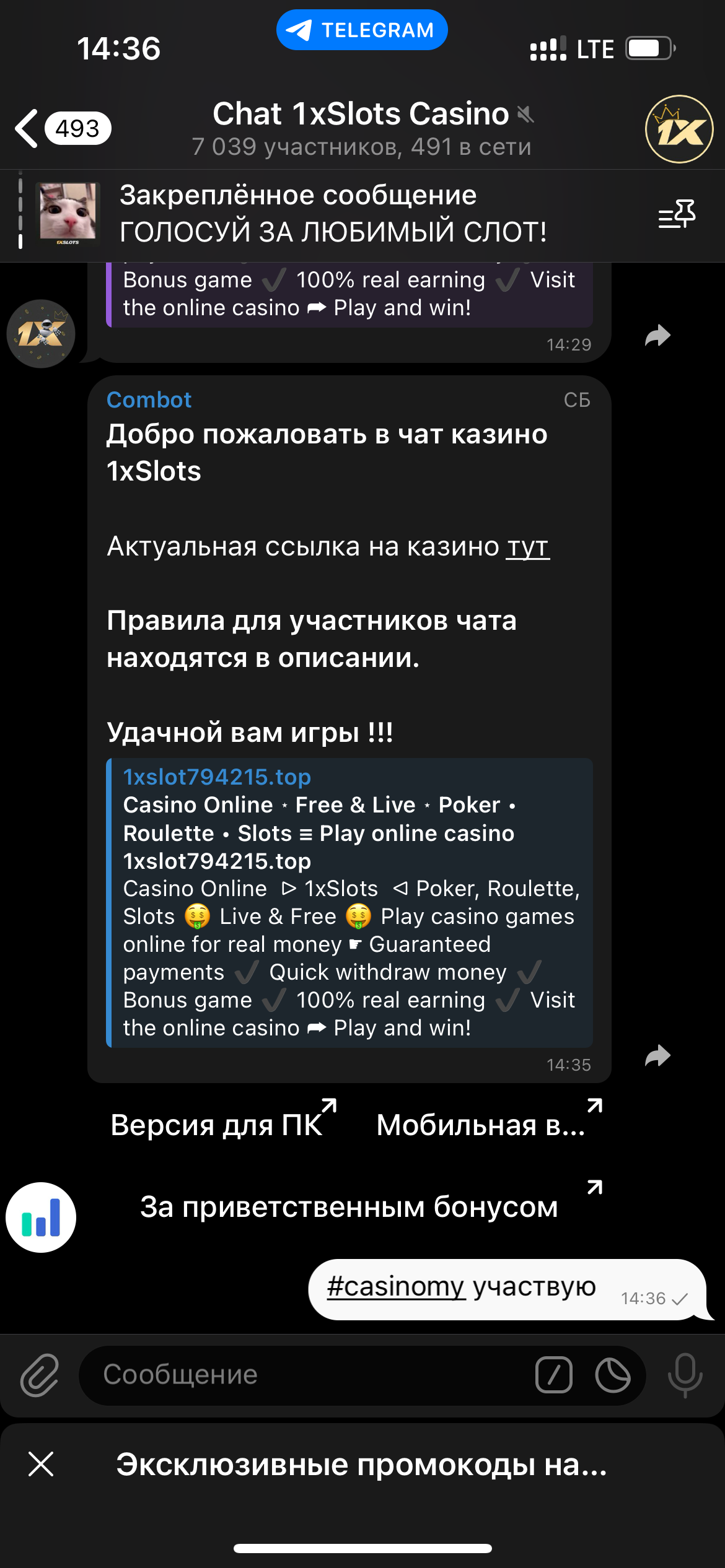This screenshot has width=725, height=1568.
Task: Open the Combot sender name
Action: [x=149, y=400]
